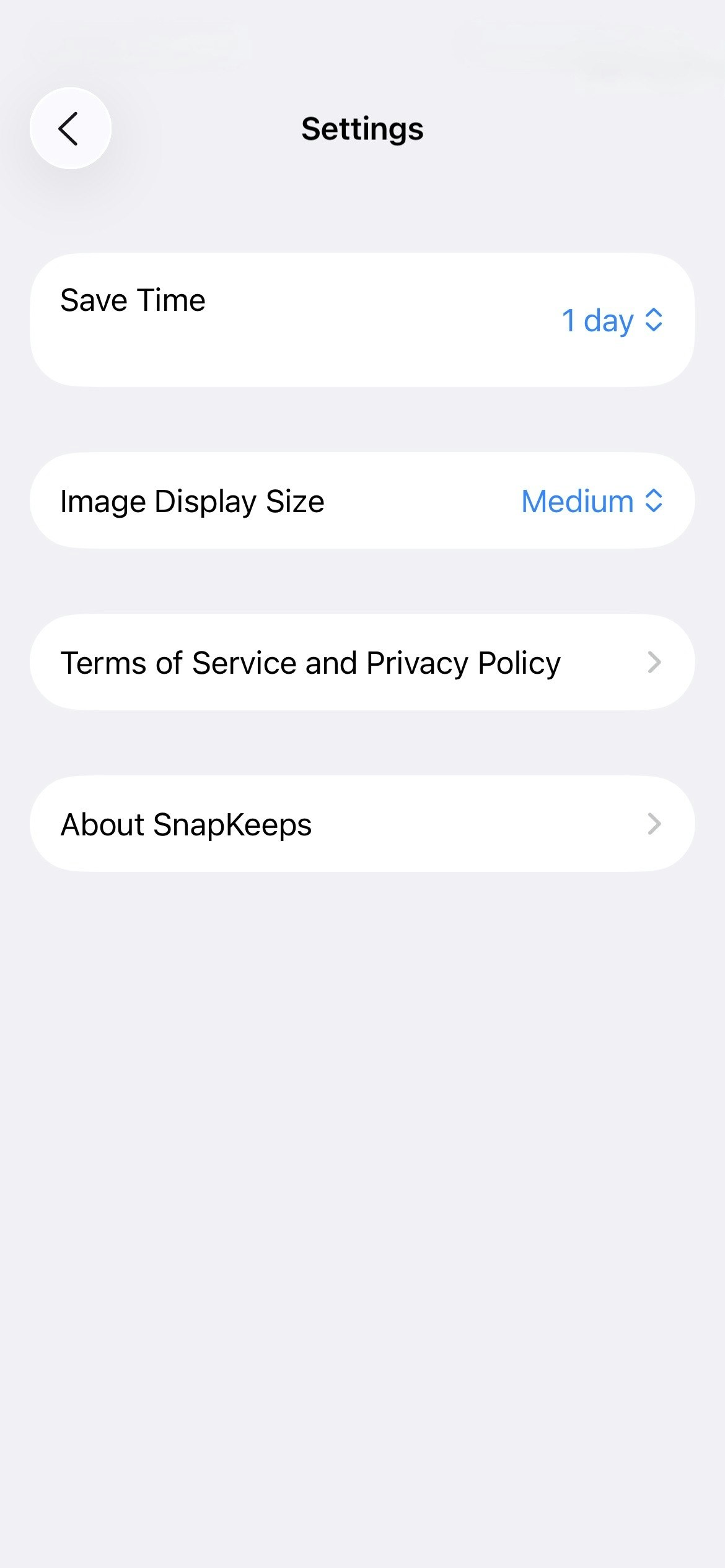Open the About SnapKeeps page

361,823
